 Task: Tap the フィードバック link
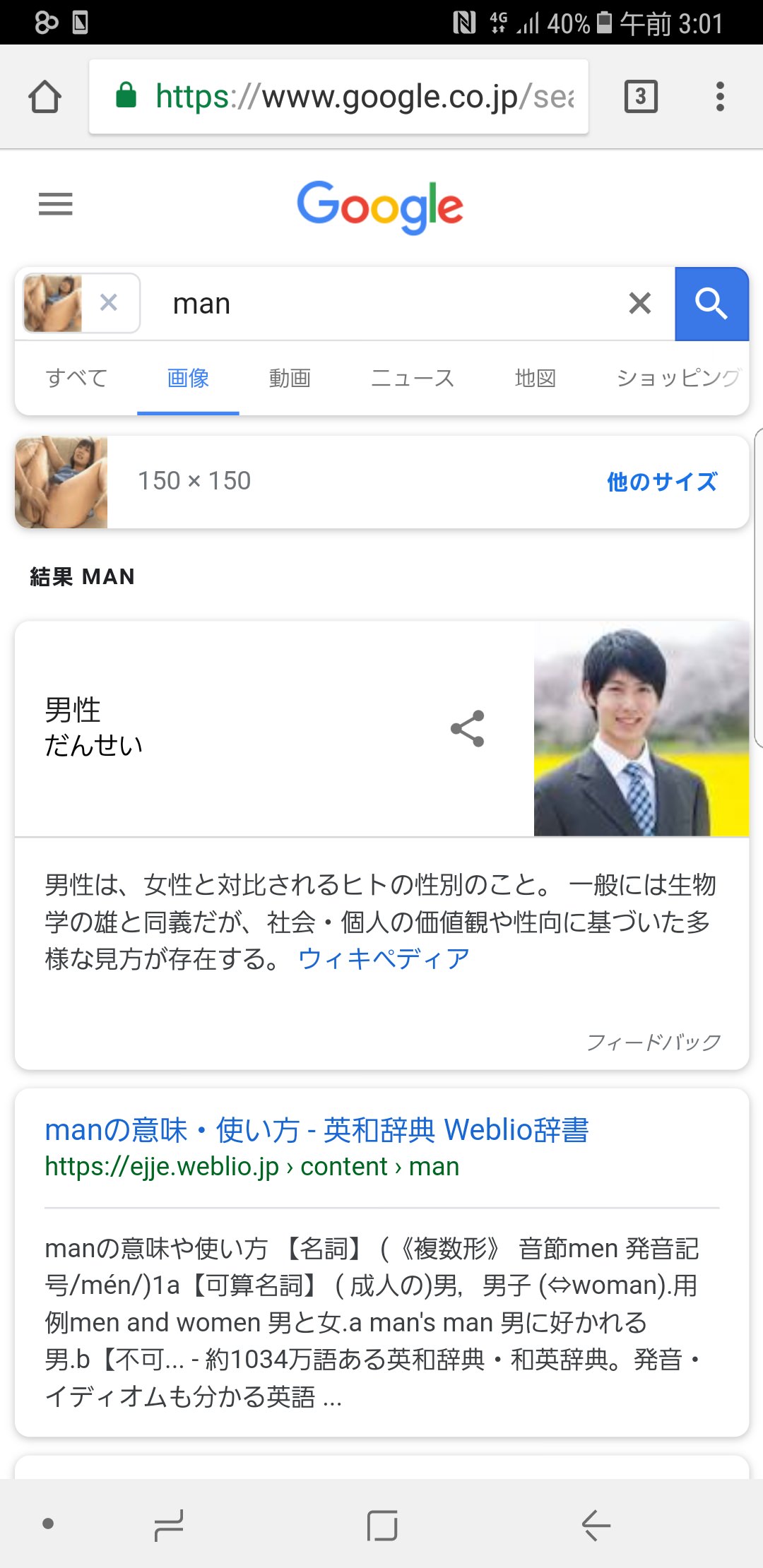[x=653, y=1042]
